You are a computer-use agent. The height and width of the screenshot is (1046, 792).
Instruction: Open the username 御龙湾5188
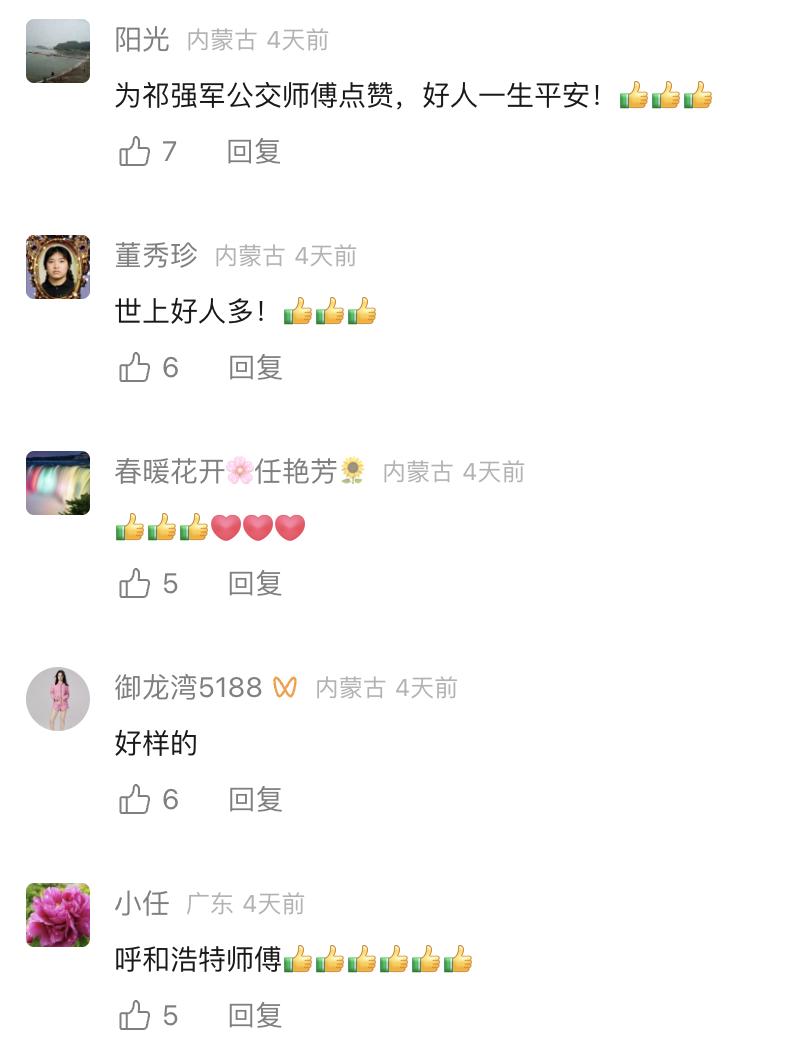click(x=188, y=688)
